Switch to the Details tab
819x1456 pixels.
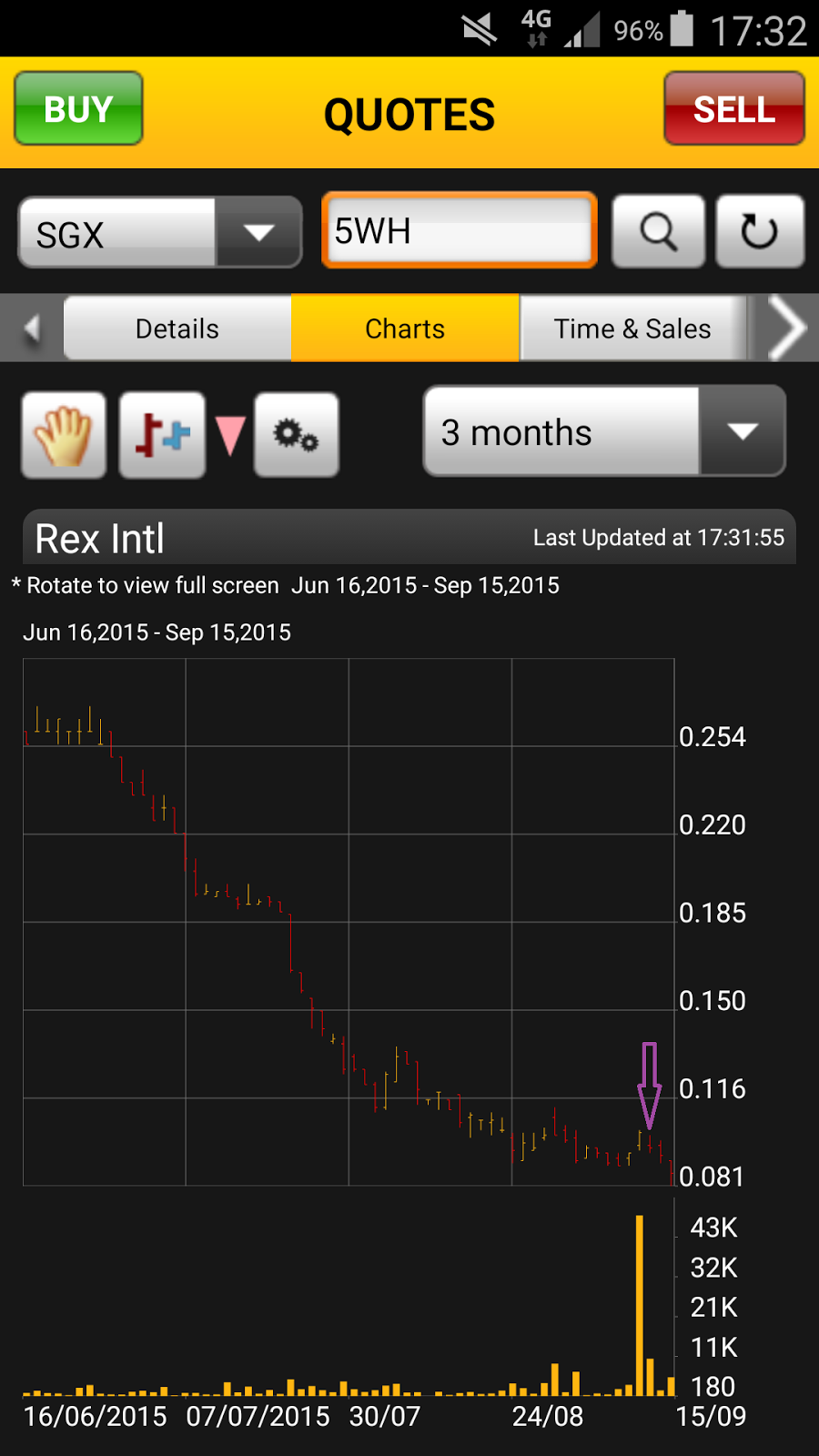[176, 329]
